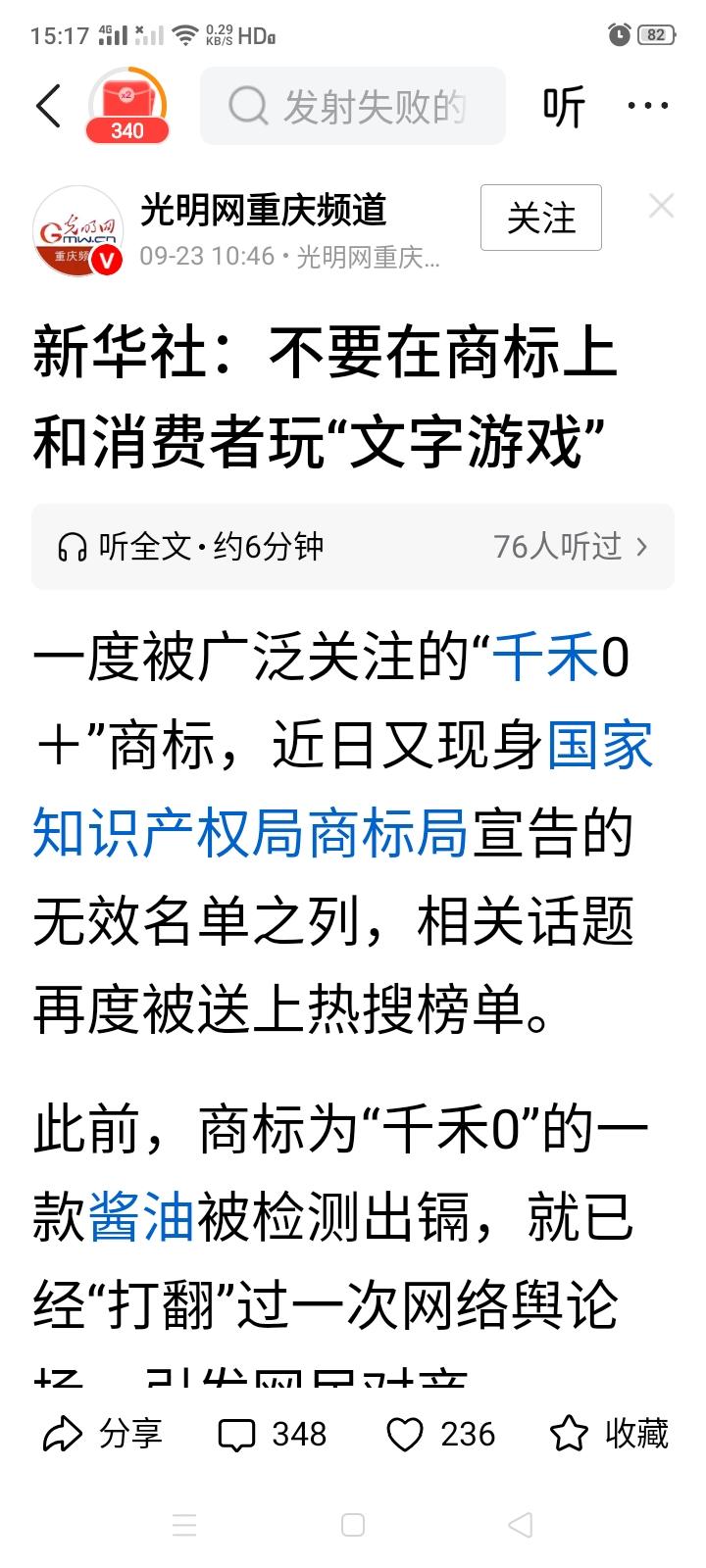Image resolution: width=706 pixels, height=1568 pixels.
Task: Go back using the top-left arrow
Action: pos(49,106)
